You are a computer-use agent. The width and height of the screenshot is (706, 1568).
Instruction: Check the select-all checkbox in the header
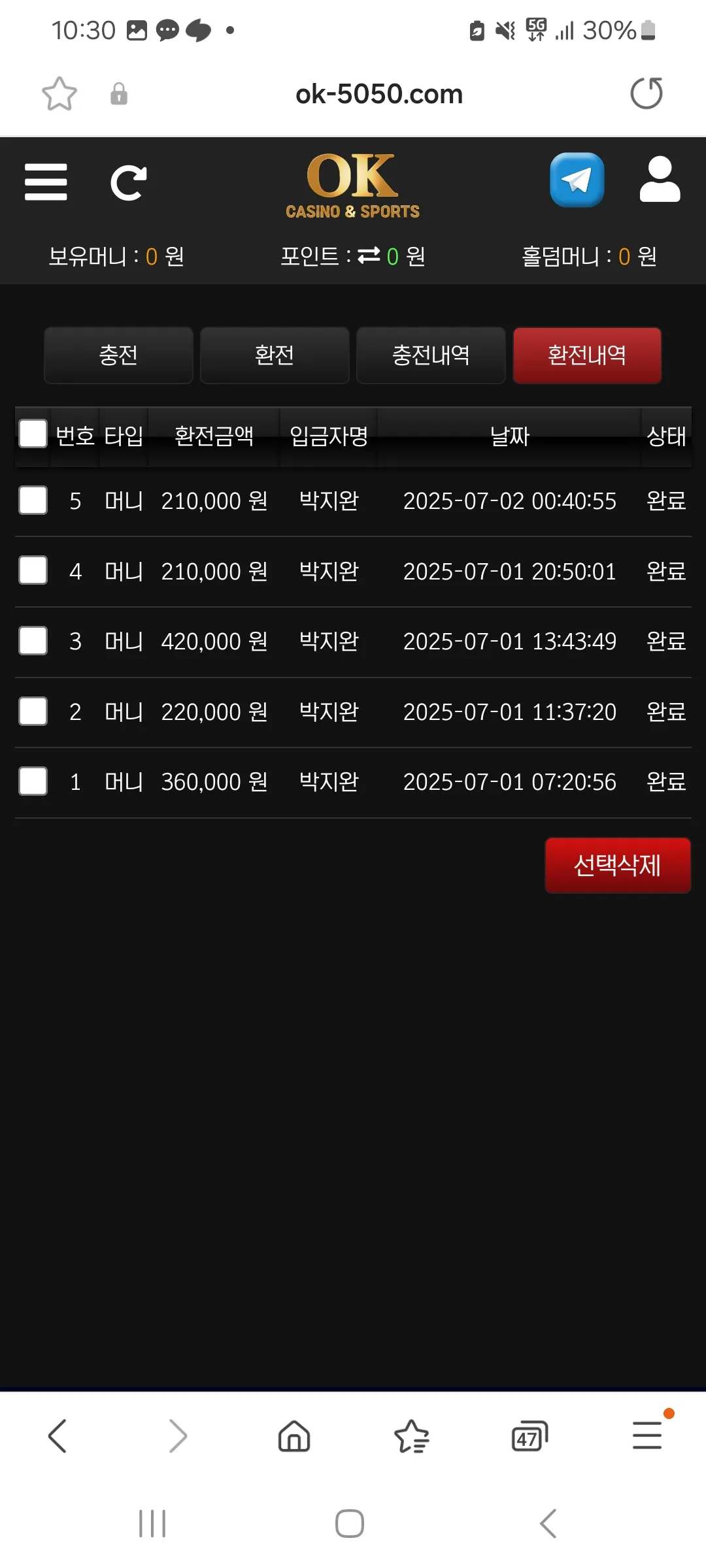point(33,434)
